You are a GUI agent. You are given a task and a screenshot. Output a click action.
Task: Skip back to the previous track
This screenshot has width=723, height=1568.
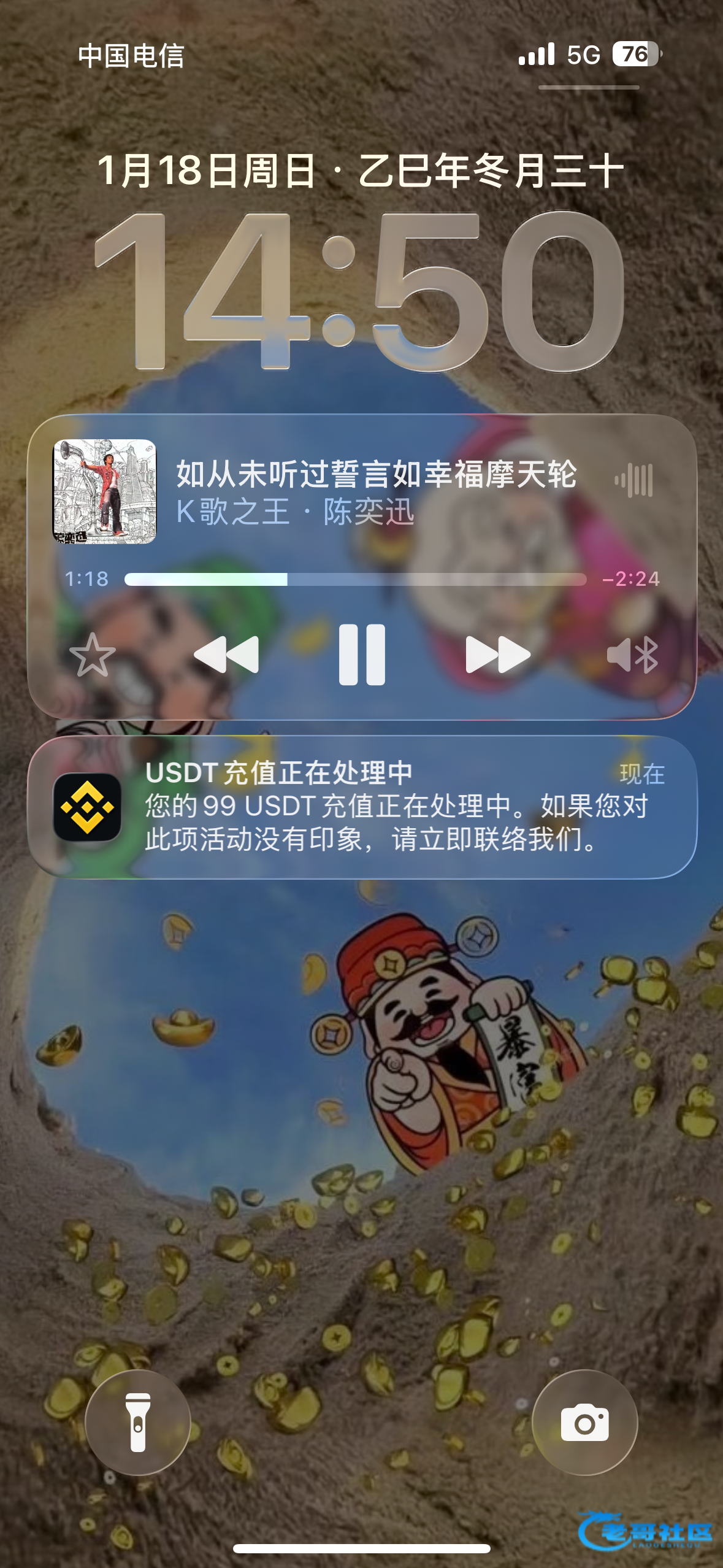click(226, 655)
